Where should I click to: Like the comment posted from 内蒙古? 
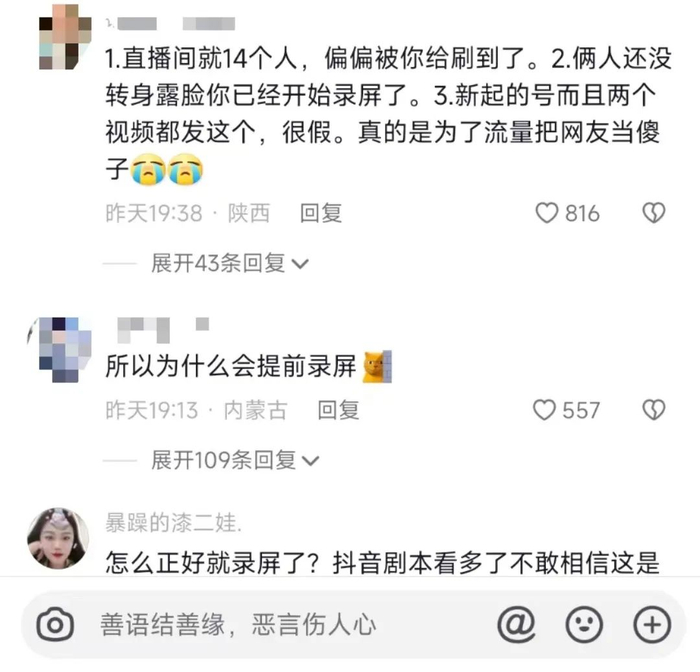tap(545, 410)
